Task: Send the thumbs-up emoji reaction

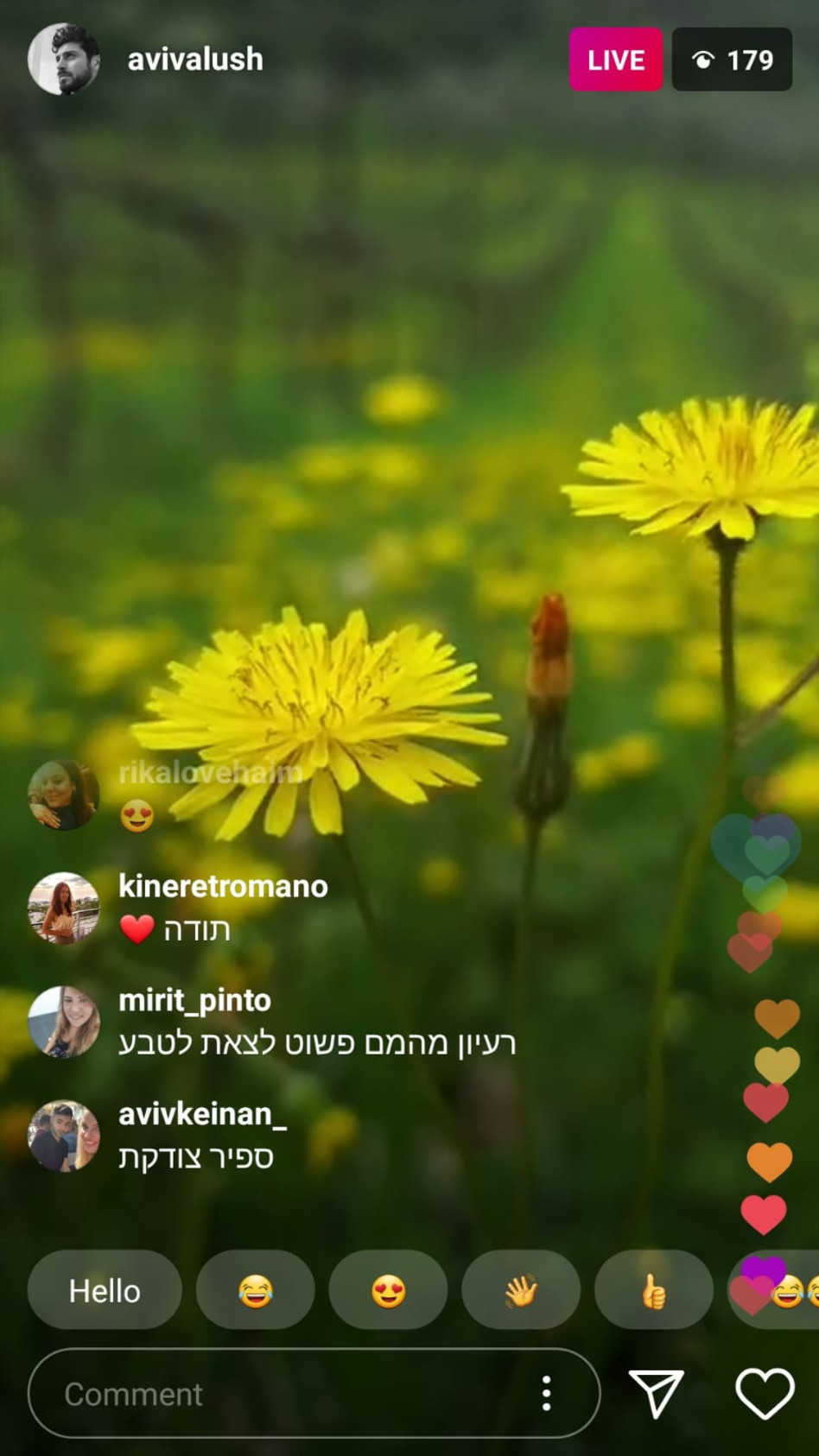Action: coord(654,1289)
